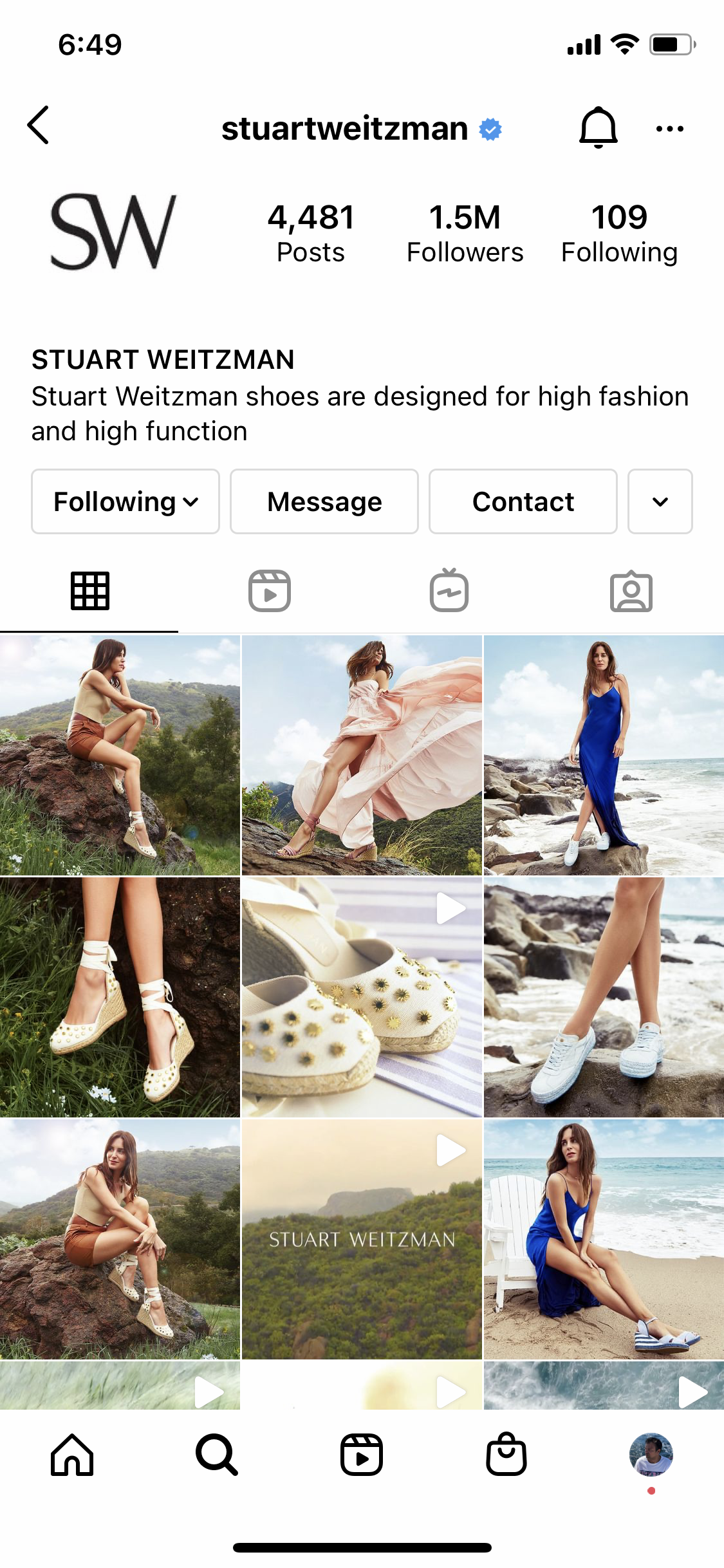The height and width of the screenshot is (1568, 724).
Task: Go to the Home feed
Action: coord(72,1455)
